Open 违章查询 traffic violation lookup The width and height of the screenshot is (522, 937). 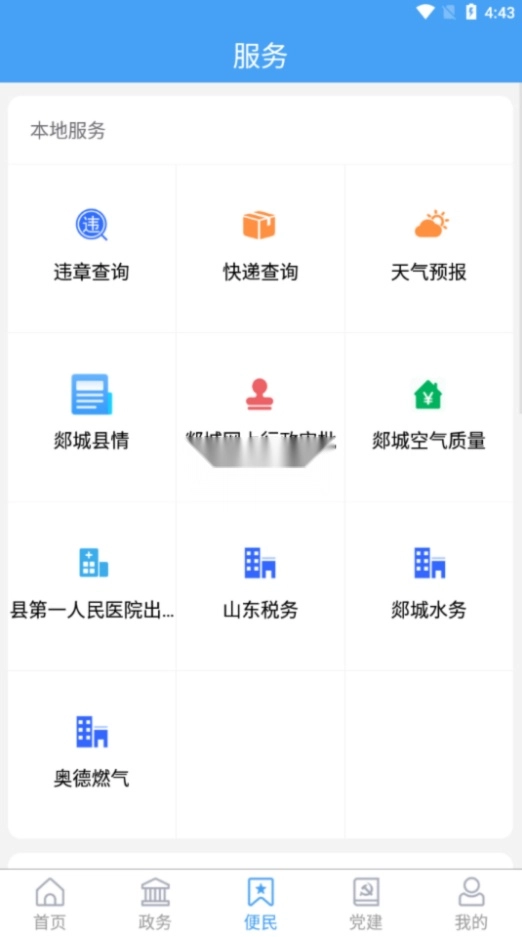tap(91, 249)
